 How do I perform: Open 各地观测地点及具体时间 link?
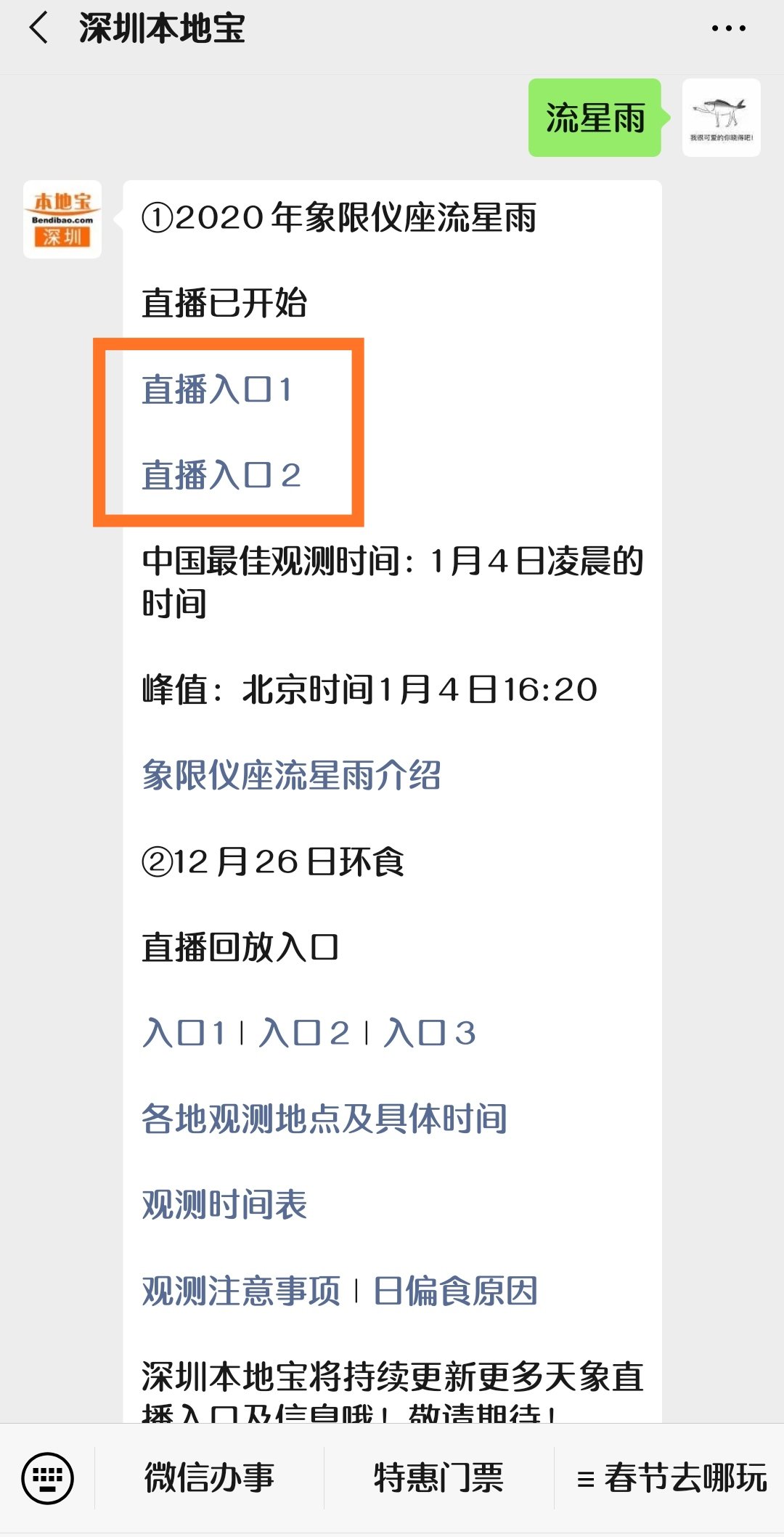(324, 1119)
